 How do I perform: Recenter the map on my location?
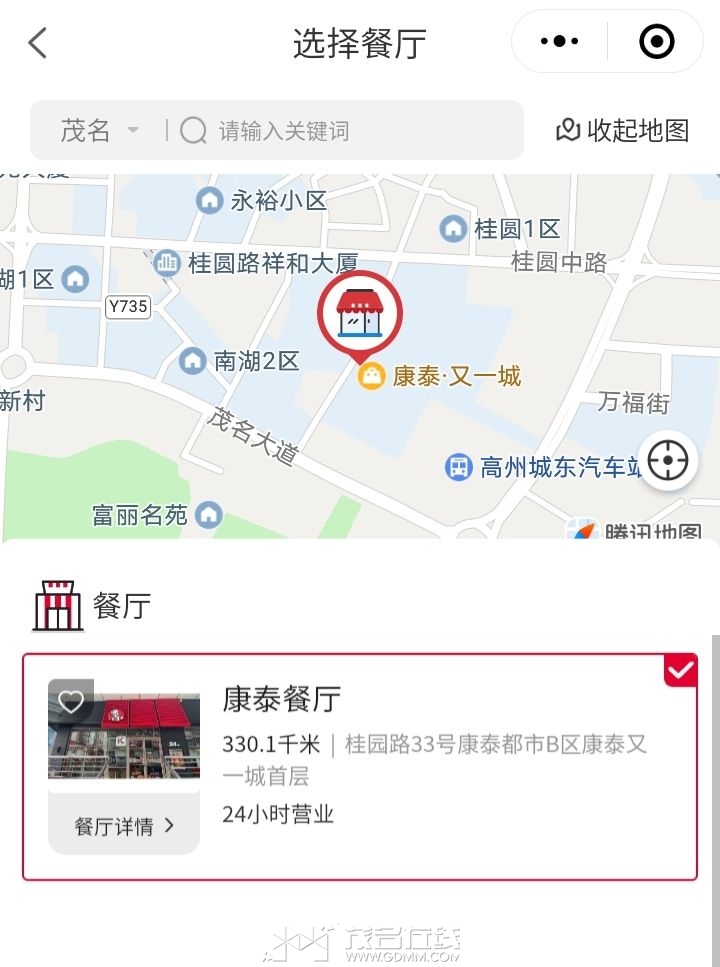tap(668, 461)
